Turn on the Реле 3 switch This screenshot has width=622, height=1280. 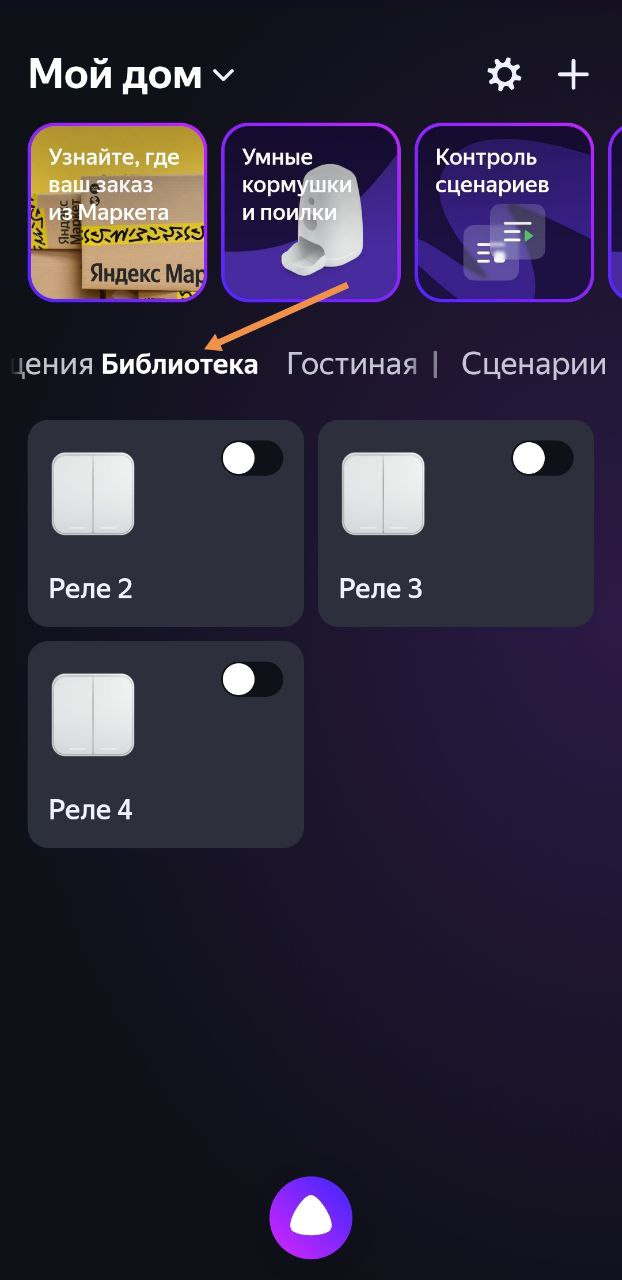[x=541, y=459]
